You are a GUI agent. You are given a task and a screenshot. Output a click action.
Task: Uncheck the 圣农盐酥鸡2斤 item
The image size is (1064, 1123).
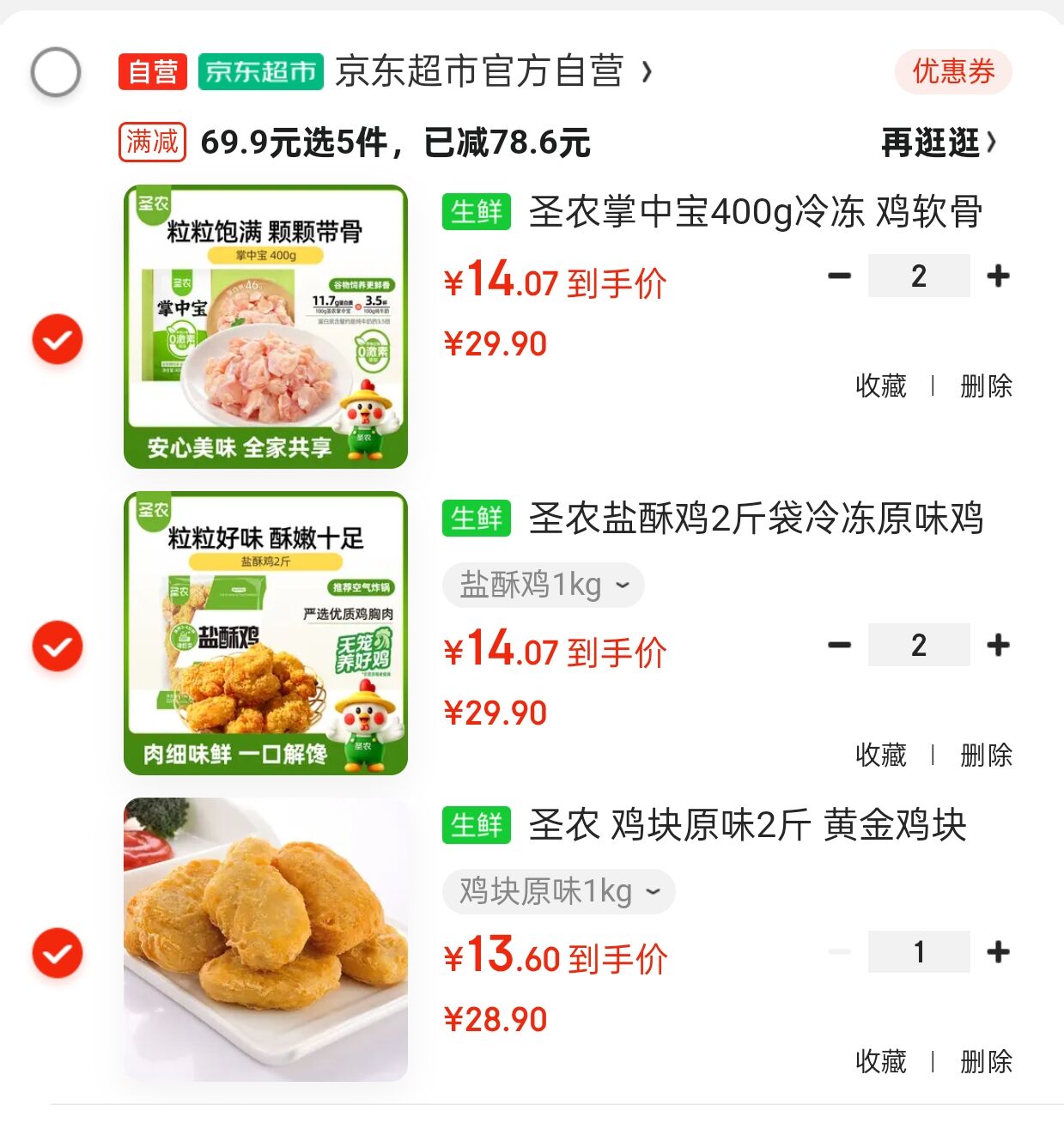coord(58,646)
